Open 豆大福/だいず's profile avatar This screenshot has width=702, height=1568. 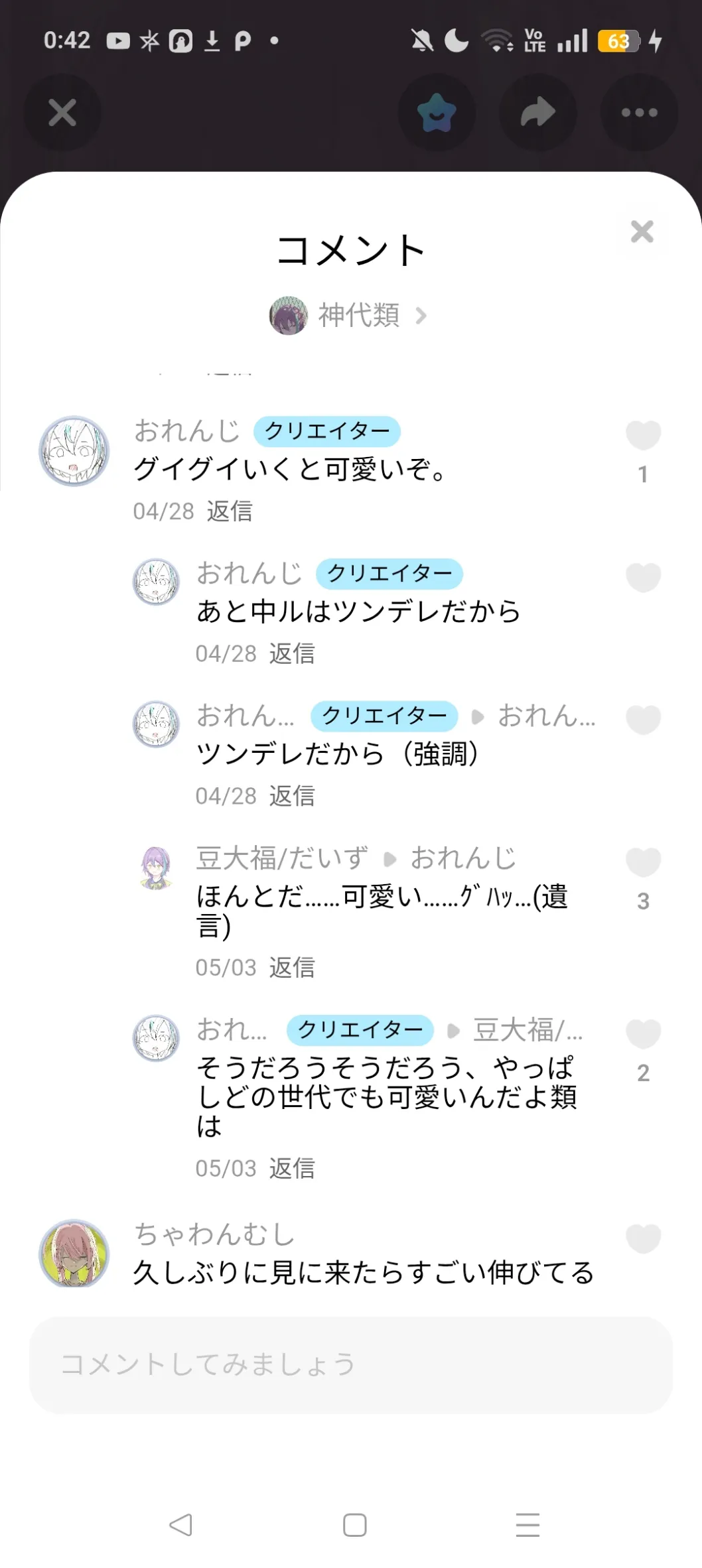(156, 867)
